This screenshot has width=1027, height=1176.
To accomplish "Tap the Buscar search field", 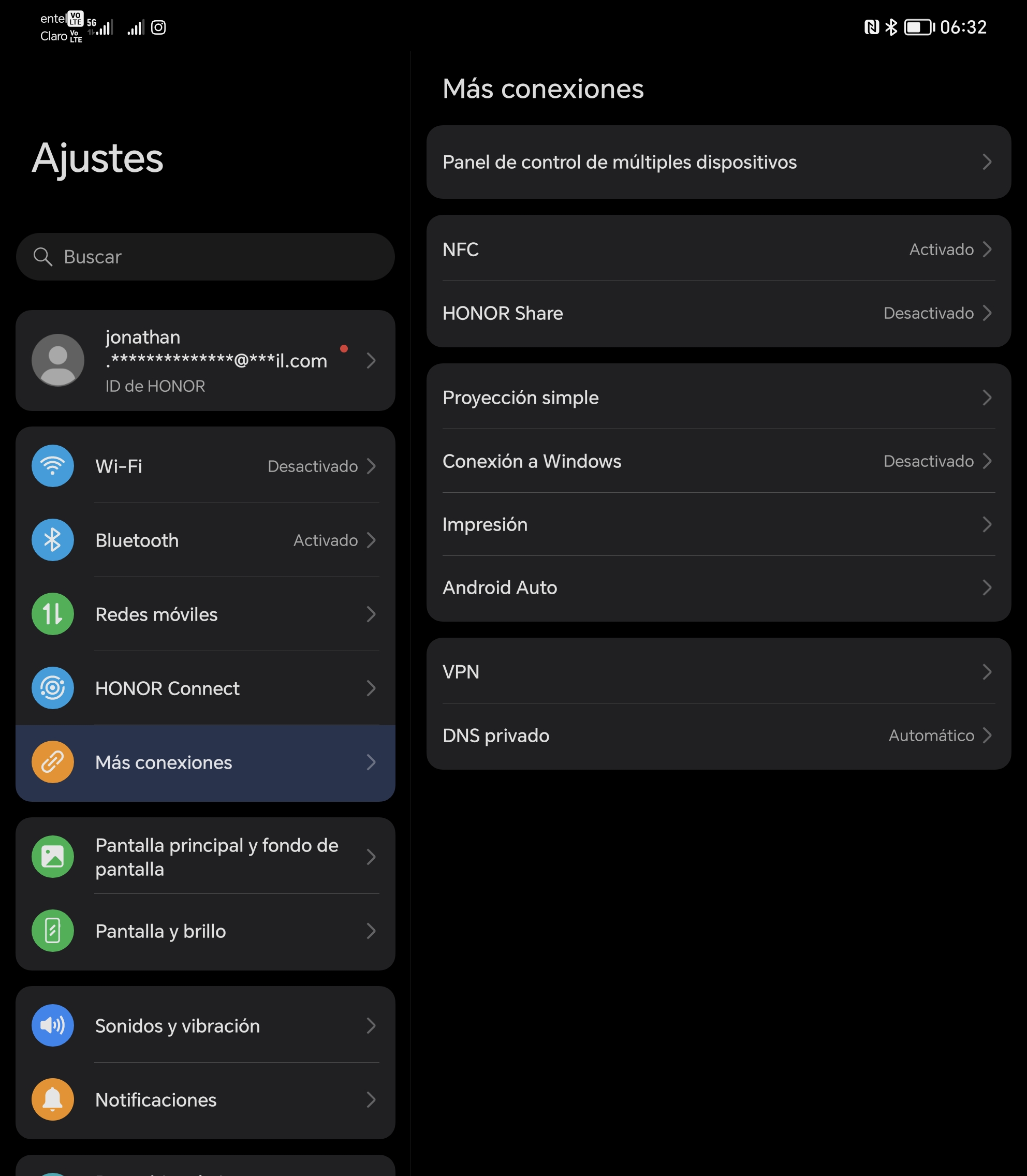I will click(205, 257).
